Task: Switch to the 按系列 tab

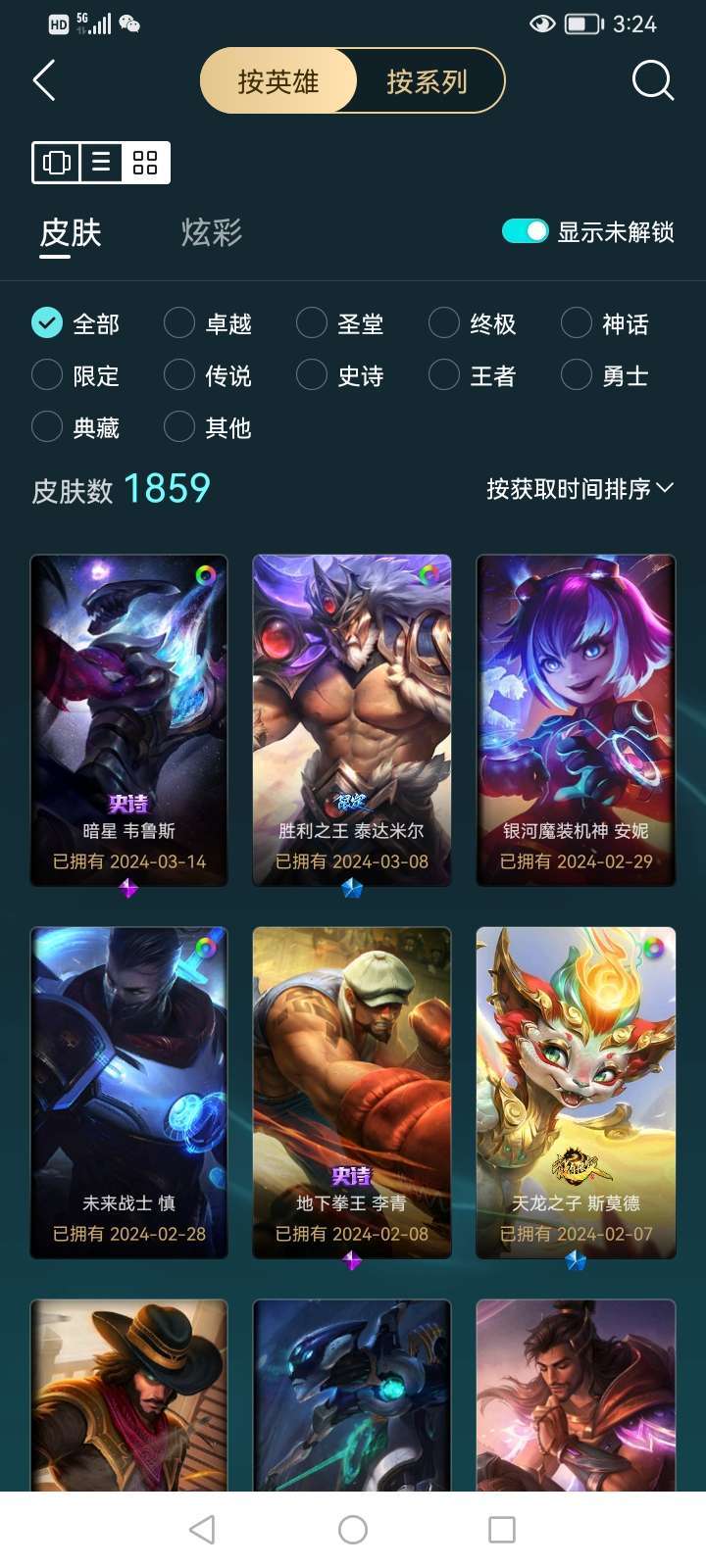Action: click(427, 82)
